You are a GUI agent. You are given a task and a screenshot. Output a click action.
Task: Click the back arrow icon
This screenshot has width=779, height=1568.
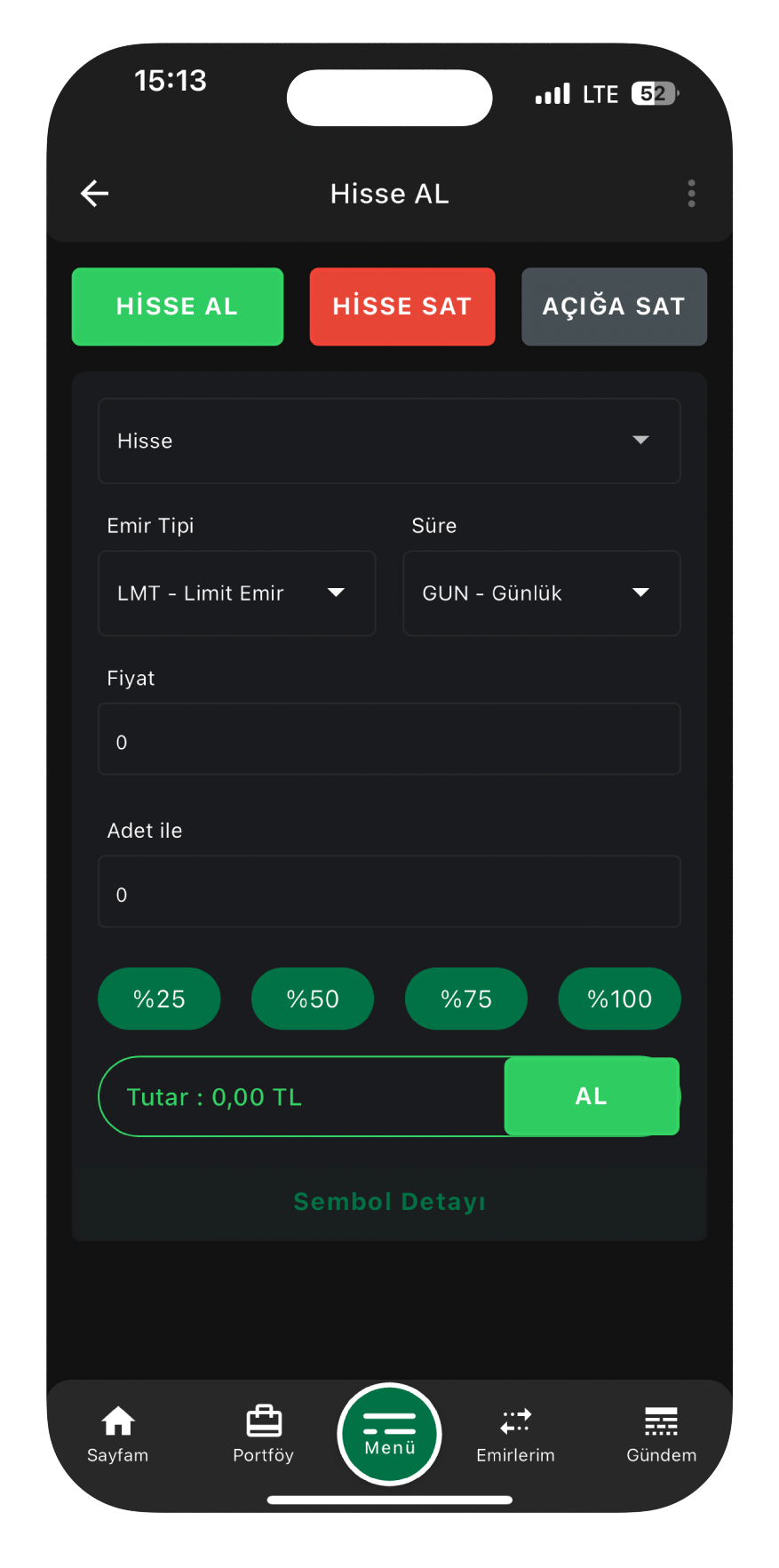94,193
